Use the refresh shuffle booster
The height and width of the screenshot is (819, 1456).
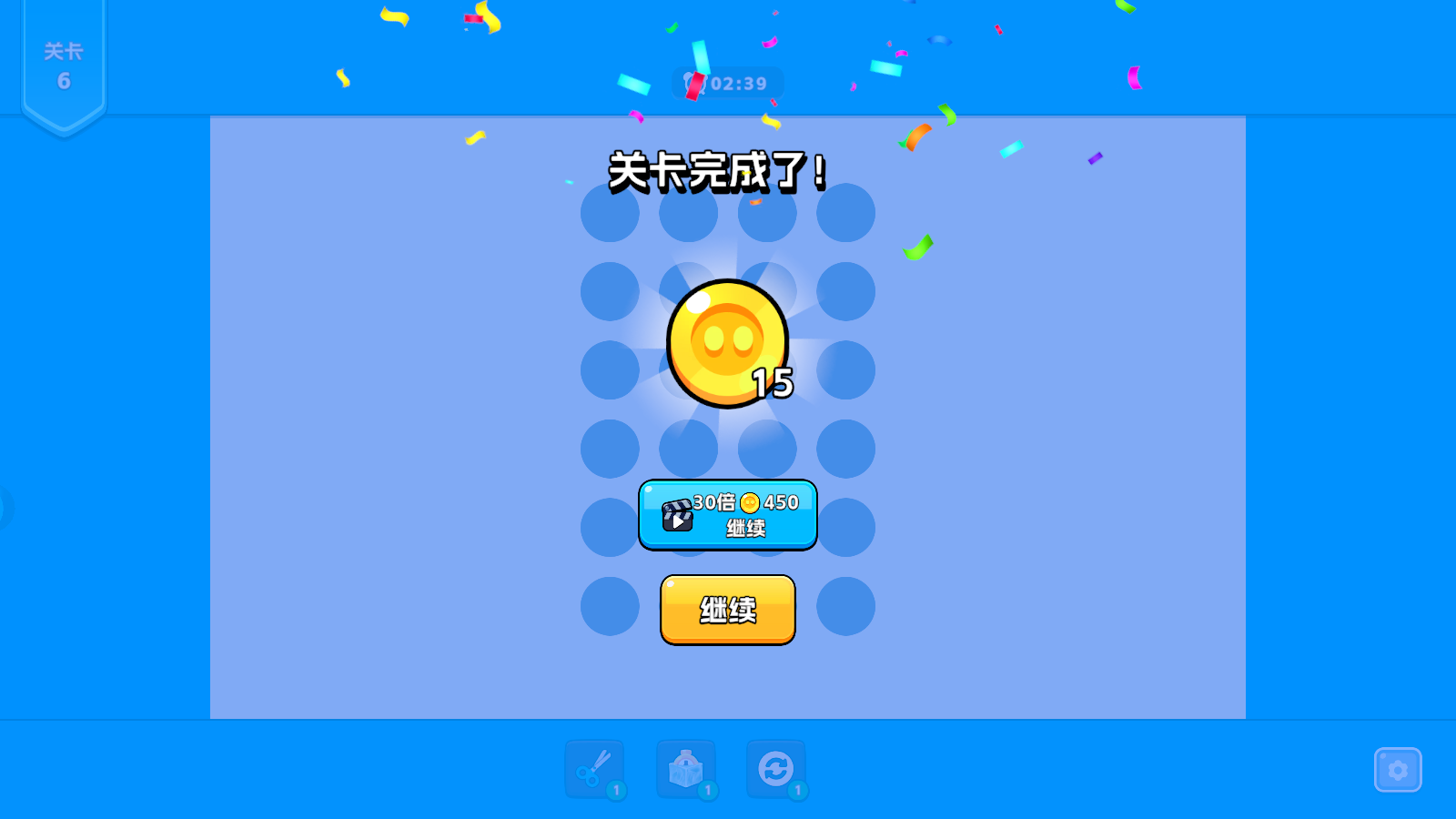pos(775,769)
